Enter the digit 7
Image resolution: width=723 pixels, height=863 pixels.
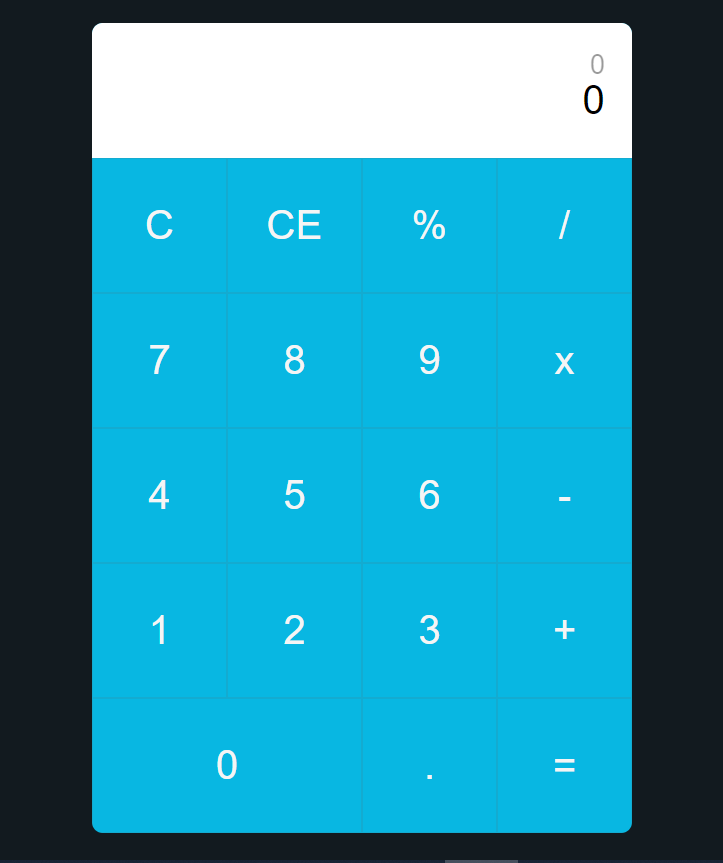click(x=159, y=361)
